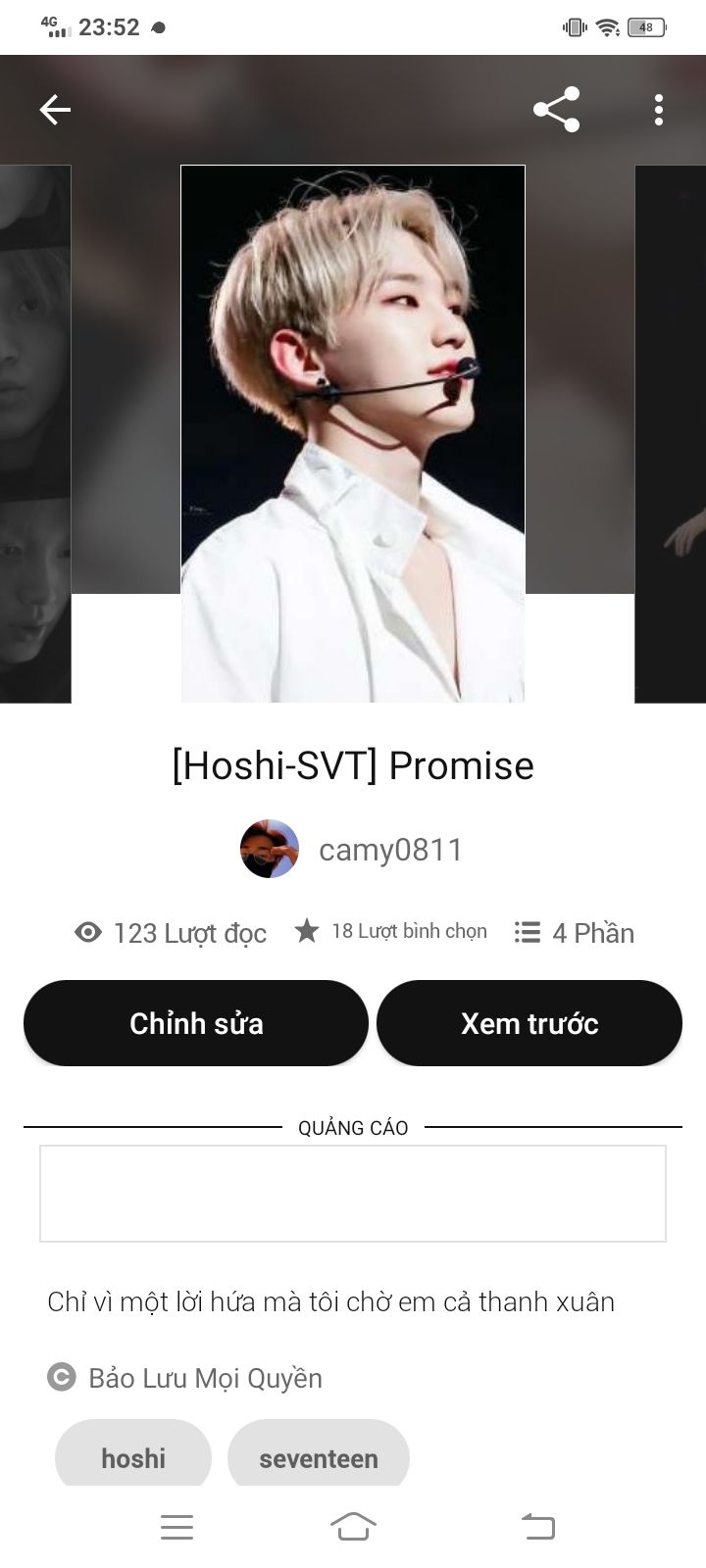
Task: Select the hoshi tag chip
Action: pyautogui.click(x=133, y=1457)
